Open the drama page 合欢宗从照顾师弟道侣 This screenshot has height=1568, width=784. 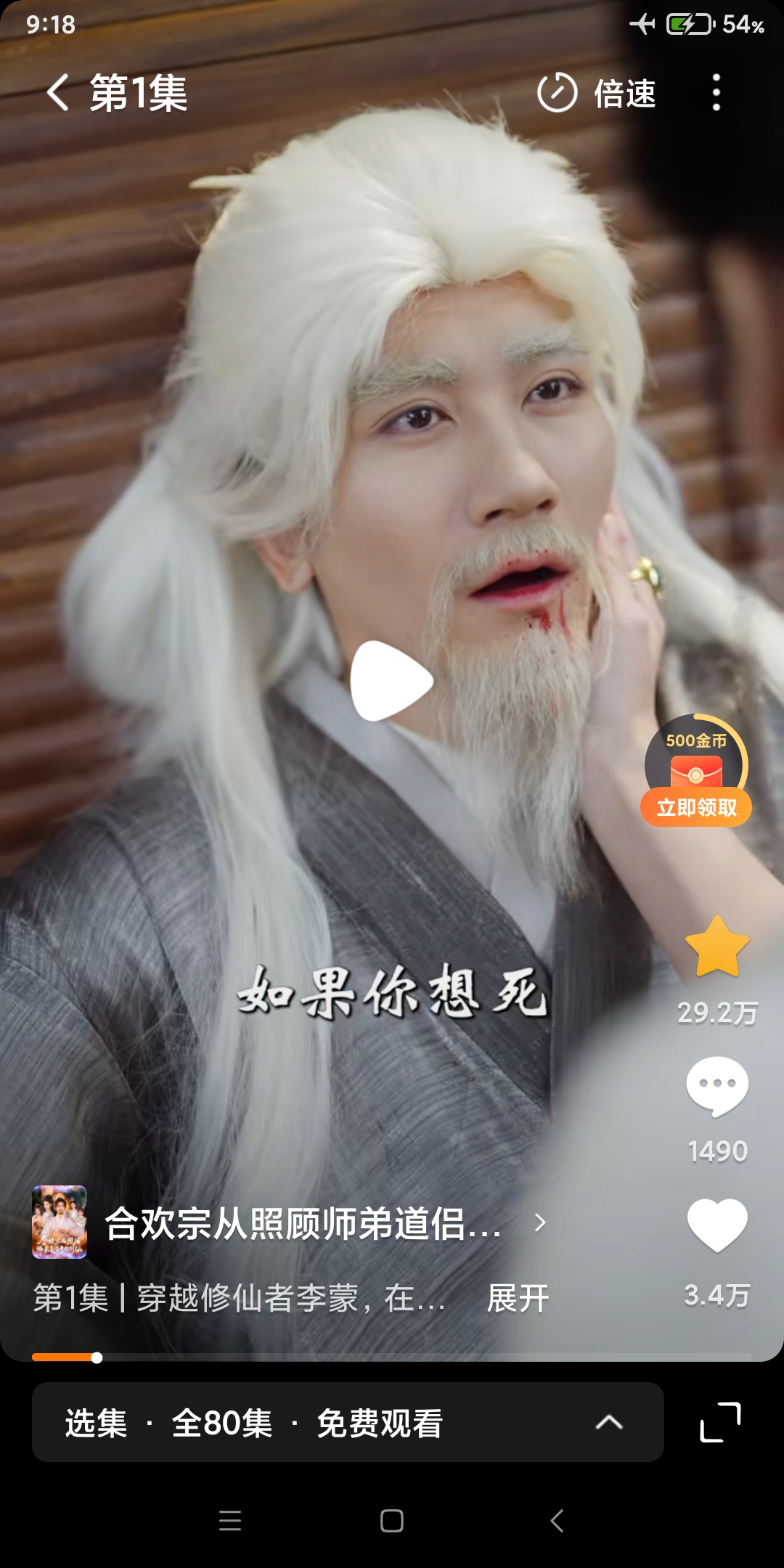[302, 1223]
